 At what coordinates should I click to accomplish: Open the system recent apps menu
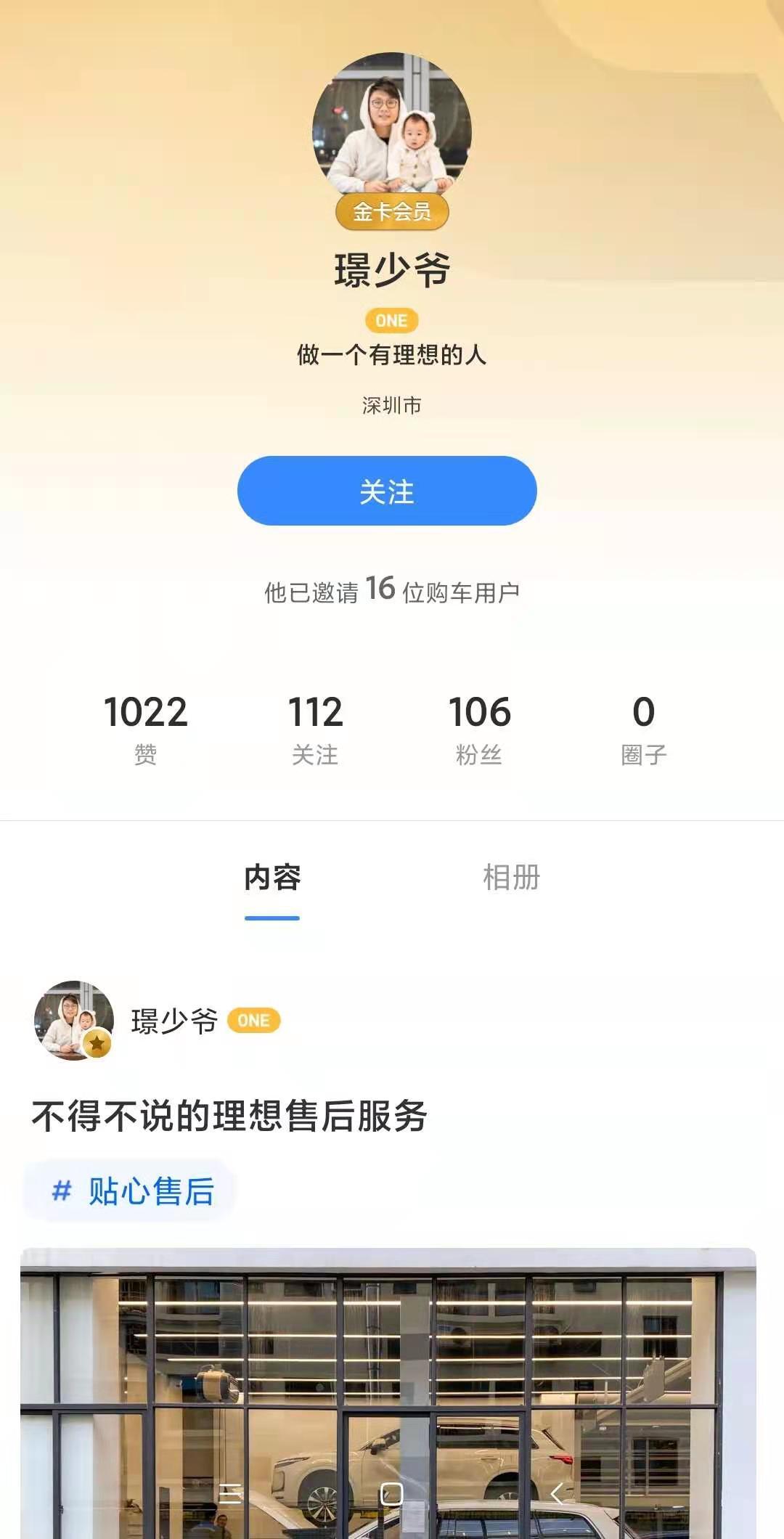(230, 1493)
